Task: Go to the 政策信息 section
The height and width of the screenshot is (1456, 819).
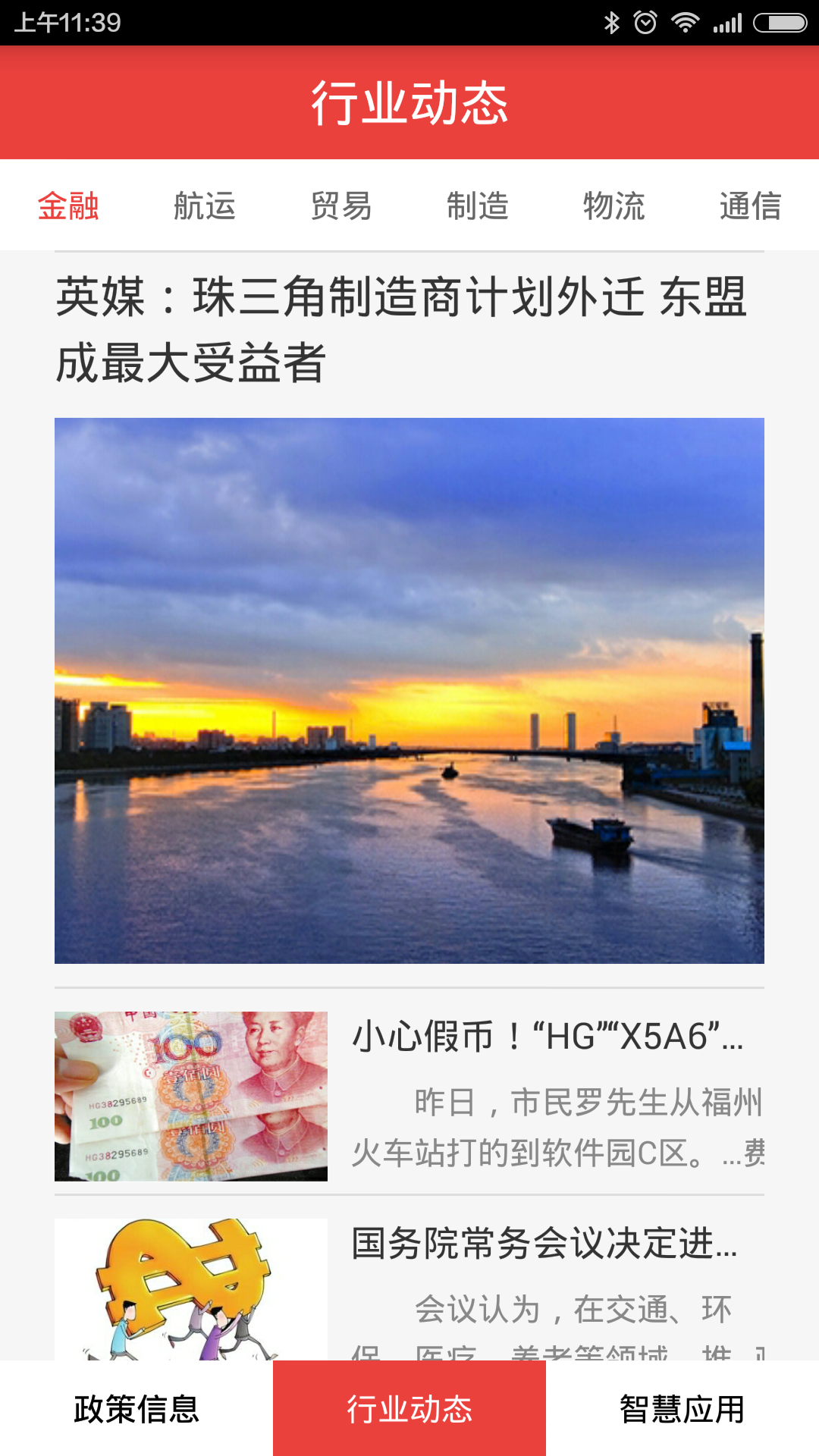Action: (136, 1409)
